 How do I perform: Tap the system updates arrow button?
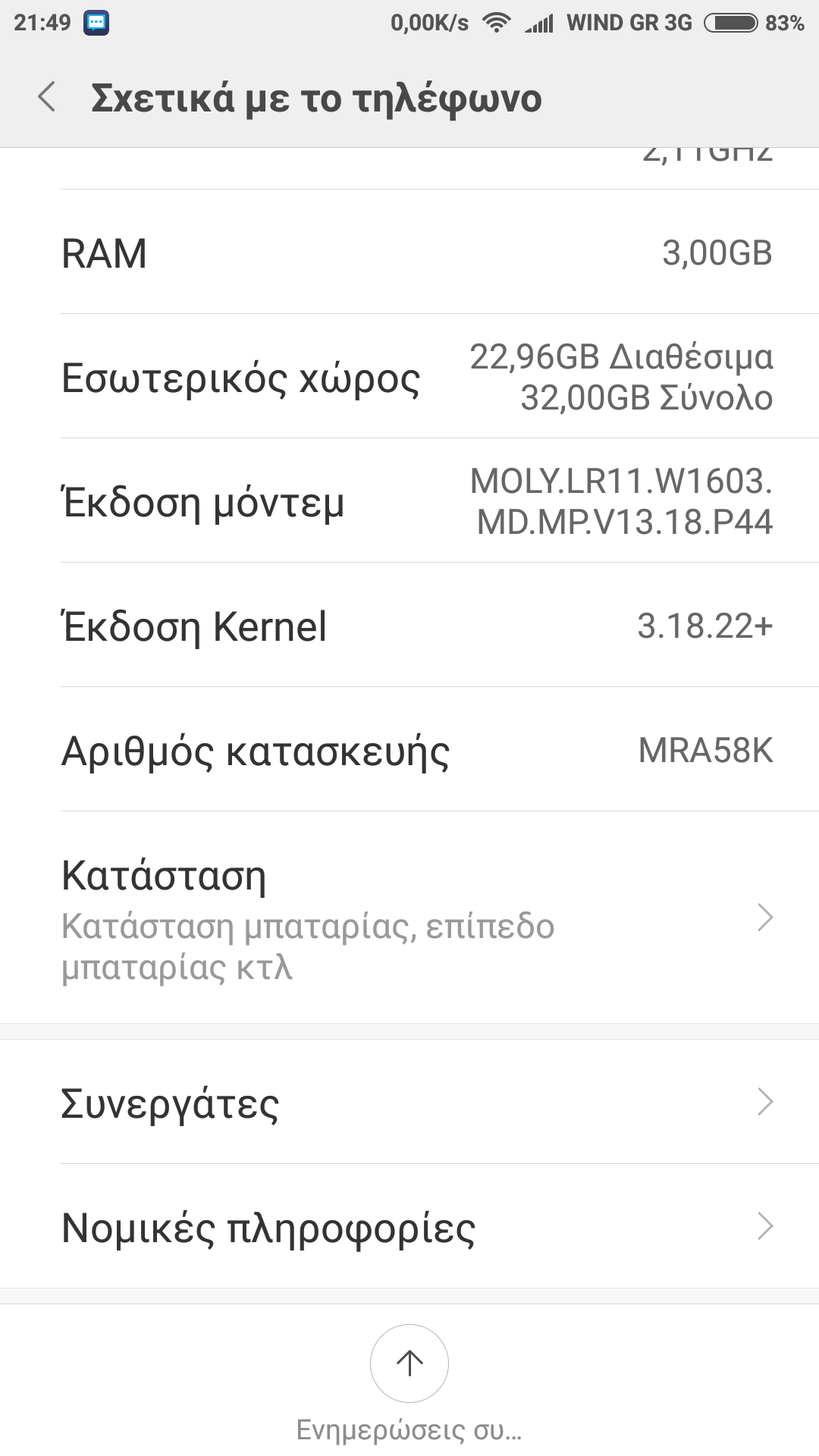coord(409,1363)
